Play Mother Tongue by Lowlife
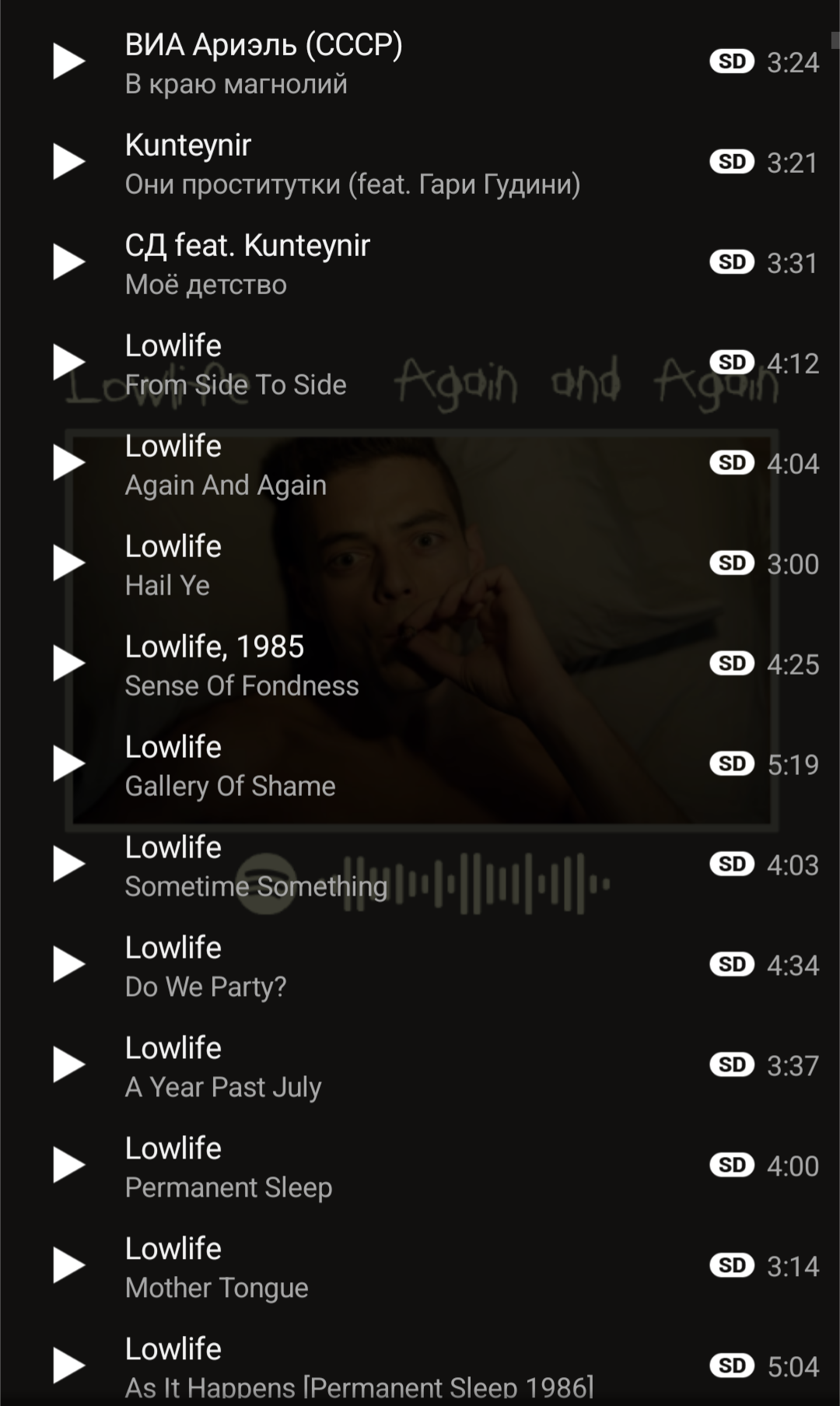The width and height of the screenshot is (840, 1406). (x=68, y=1266)
